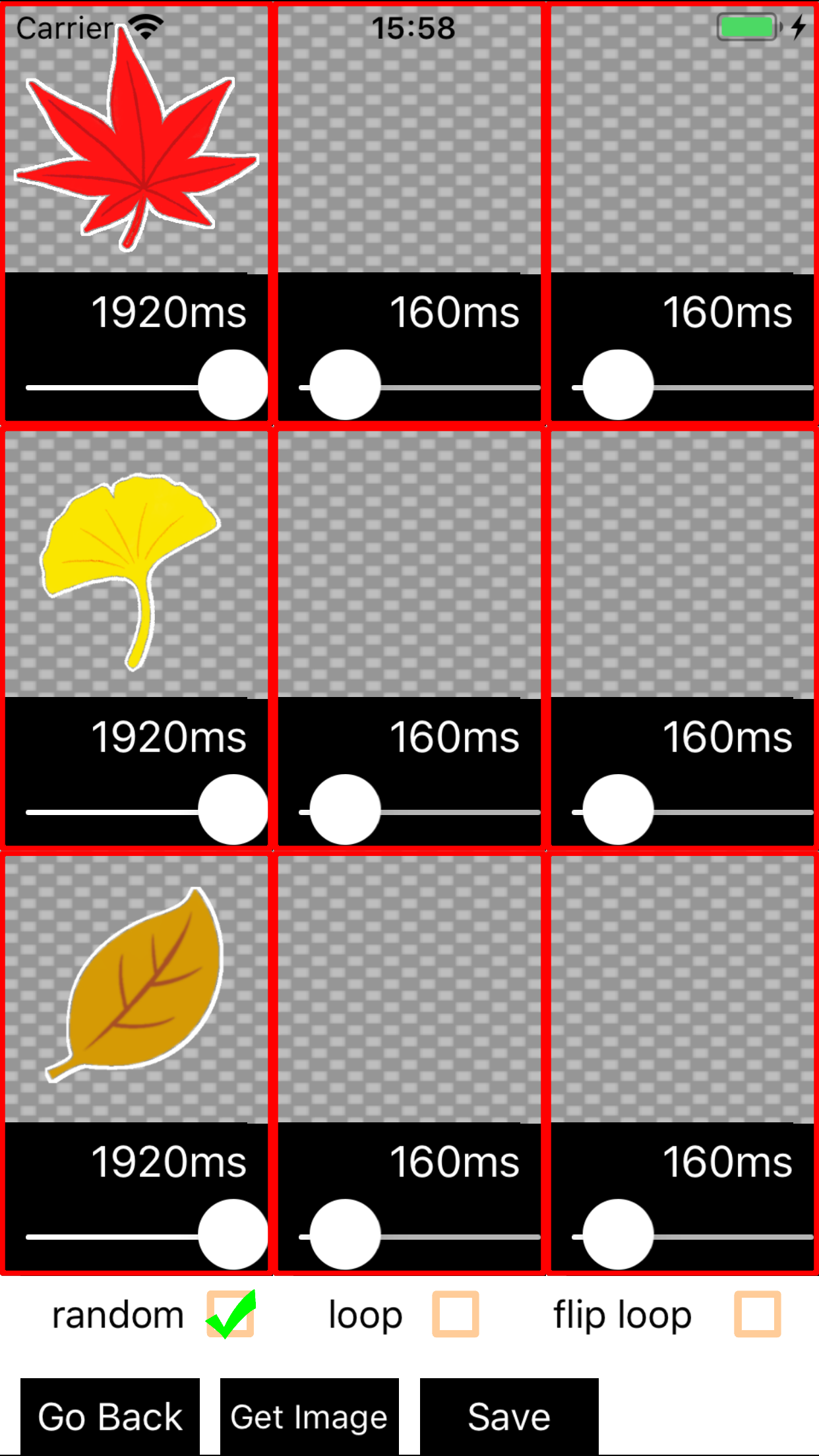Enable the flip loop checkbox
This screenshot has height=1456, width=819.
(757, 1314)
